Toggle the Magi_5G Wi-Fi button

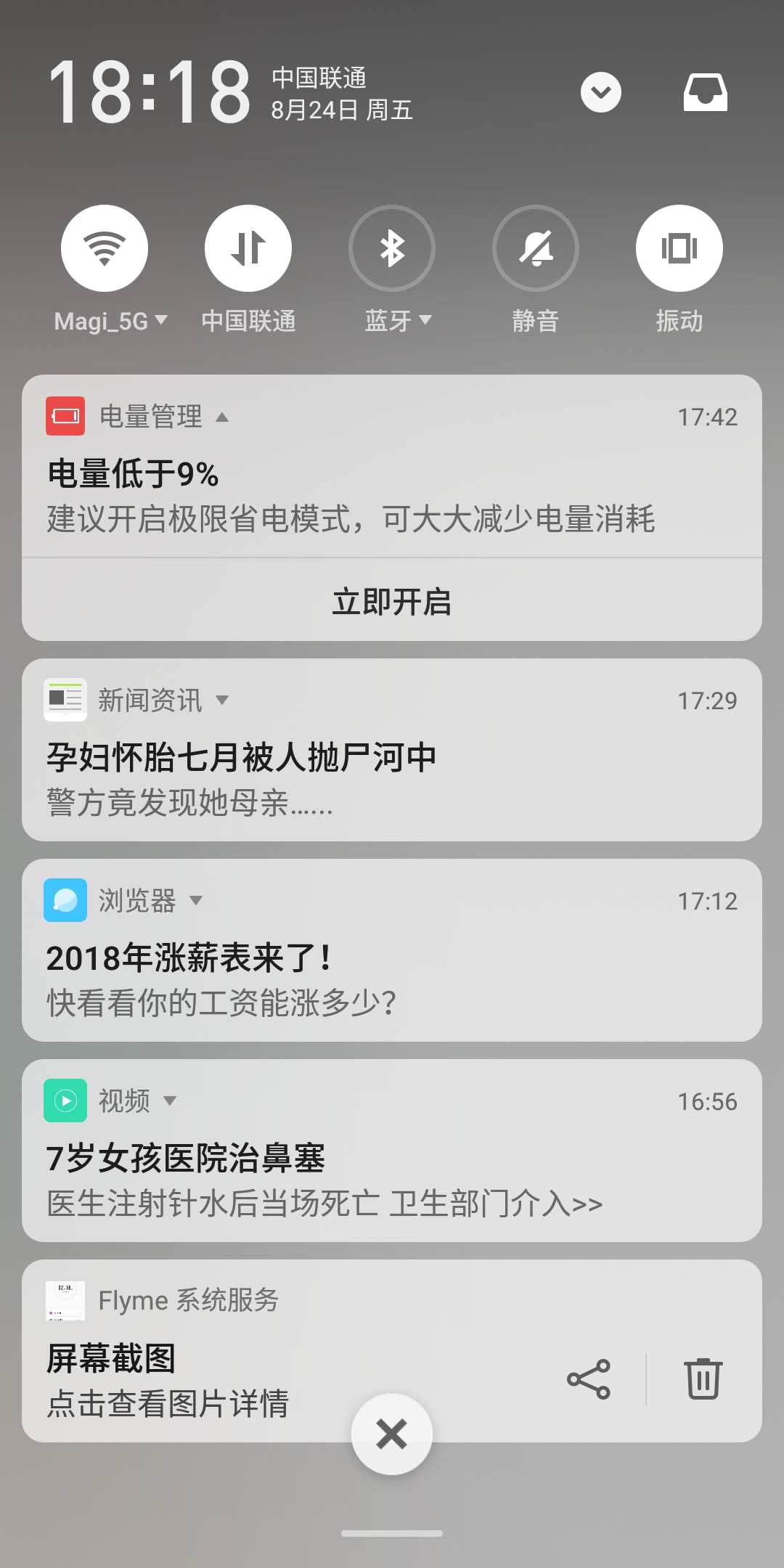(105, 248)
